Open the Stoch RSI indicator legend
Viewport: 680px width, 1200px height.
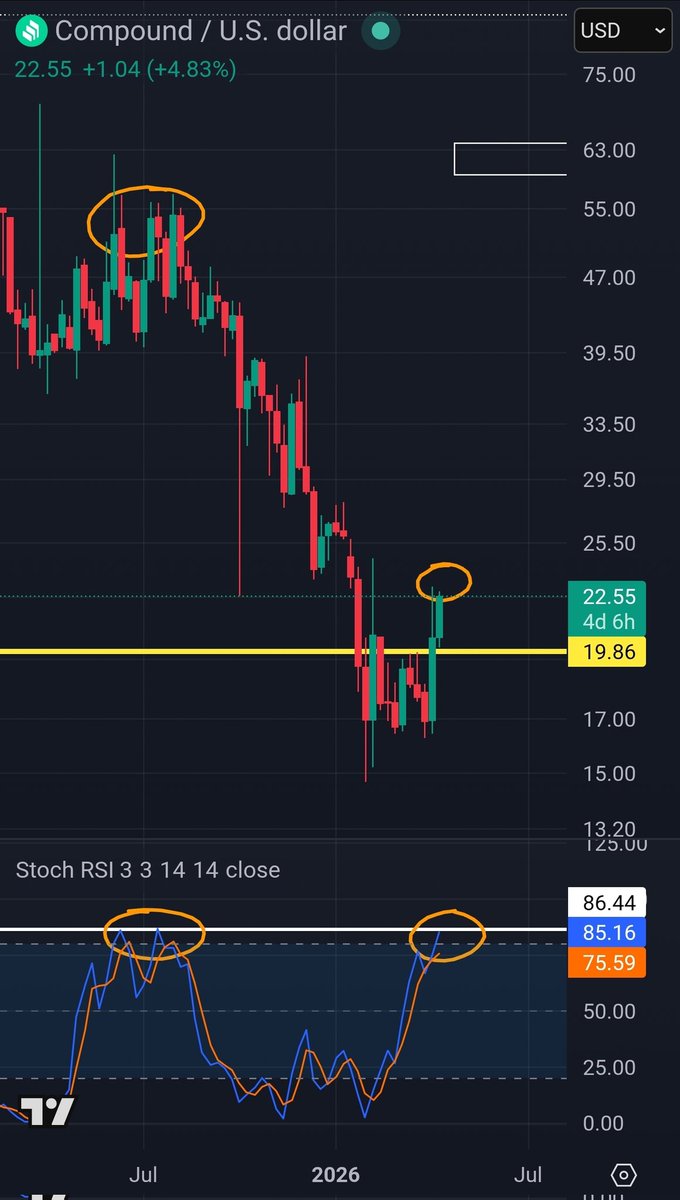[148, 870]
